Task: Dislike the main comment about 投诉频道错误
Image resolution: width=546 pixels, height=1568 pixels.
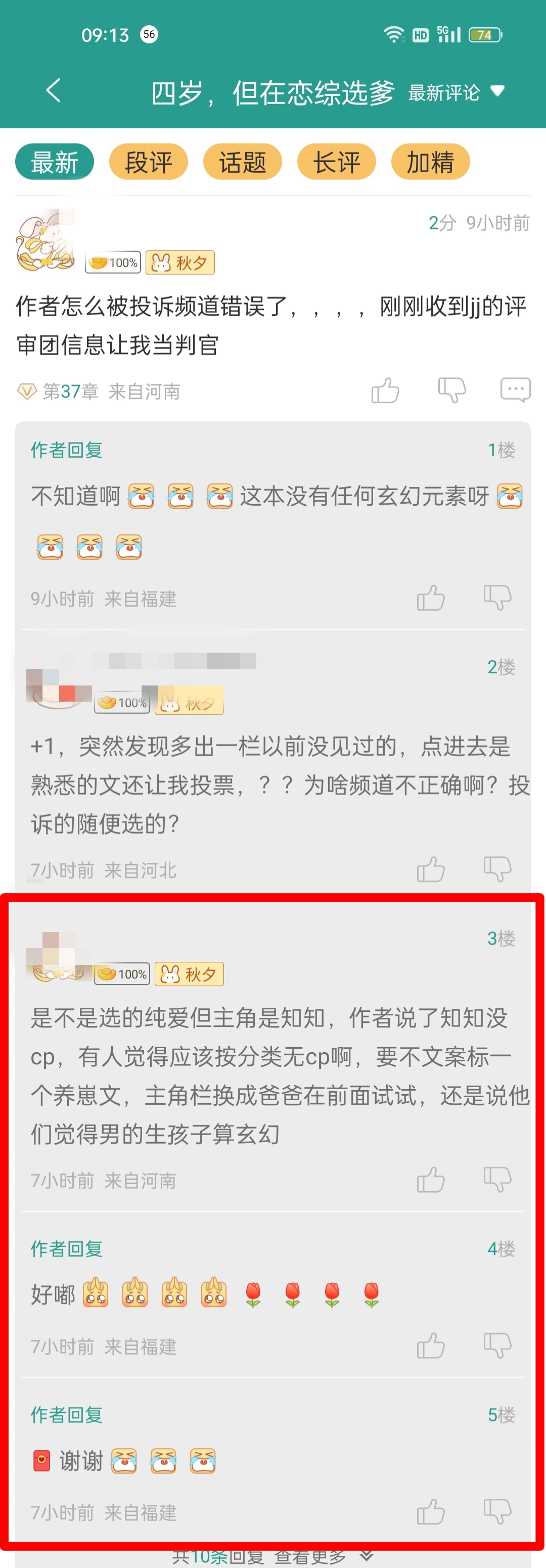Action: tap(451, 390)
